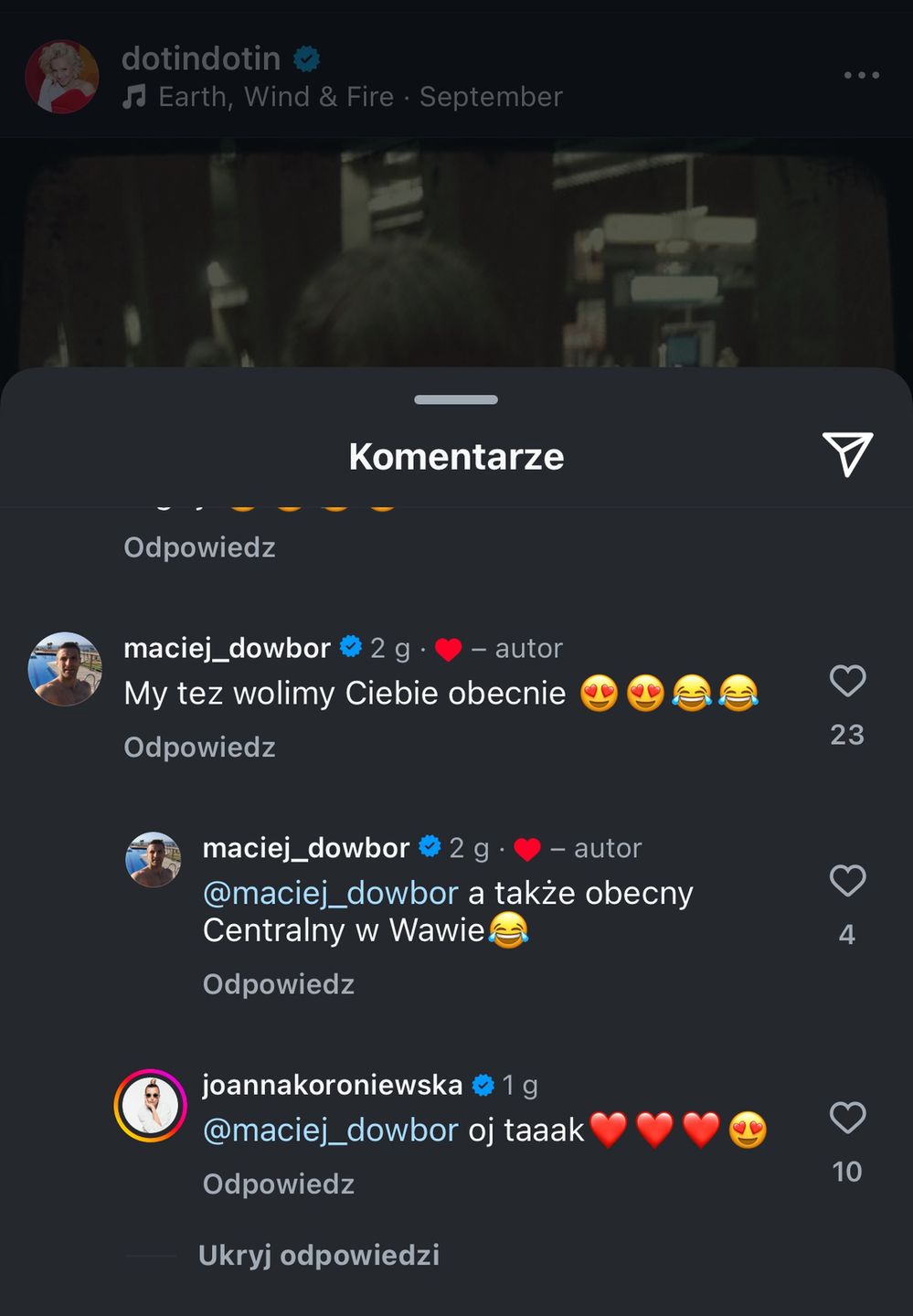Screen dimensions: 913x1316
Task: Reply to joannakoroniewska's comment
Action: pos(278,1184)
